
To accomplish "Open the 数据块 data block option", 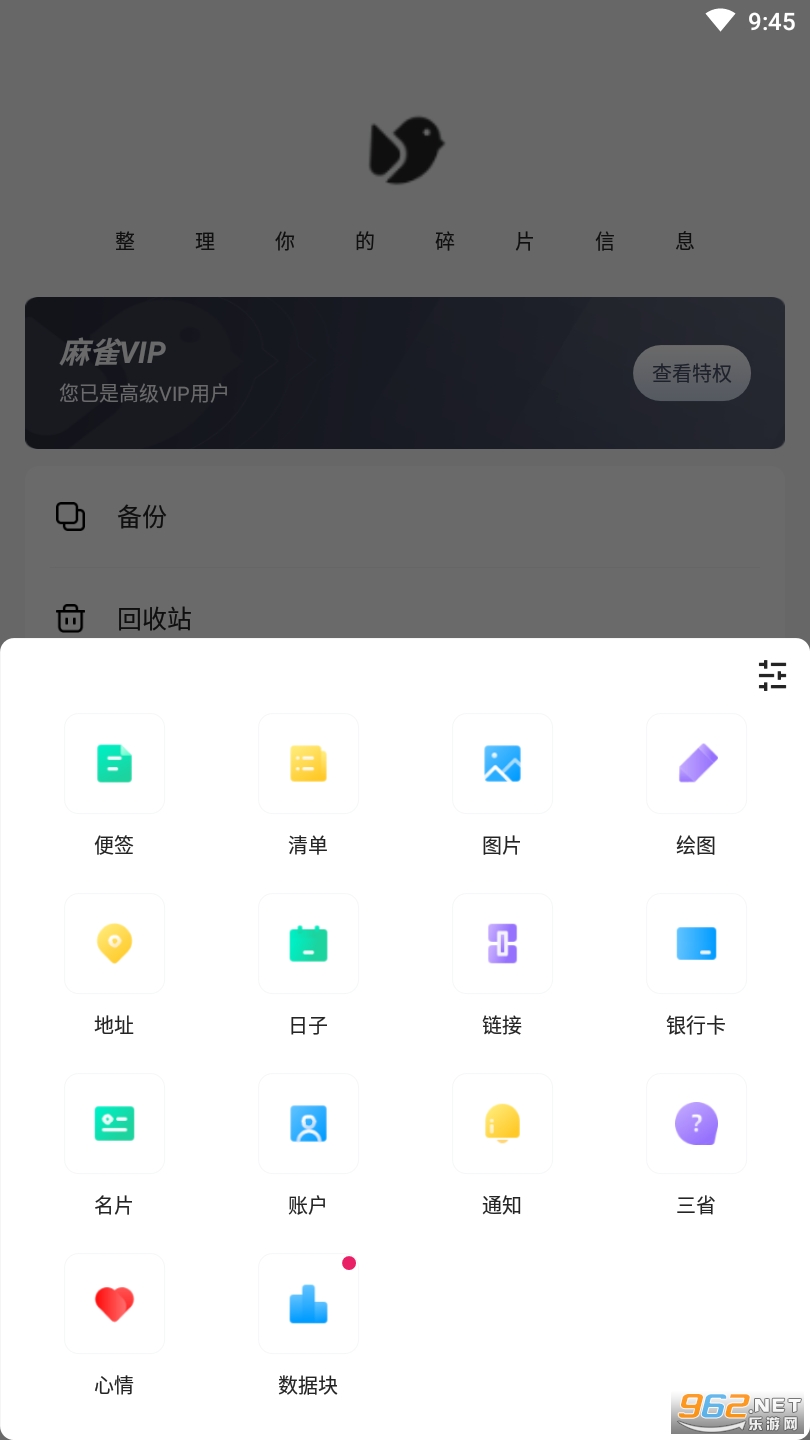I will pyautogui.click(x=308, y=1303).
